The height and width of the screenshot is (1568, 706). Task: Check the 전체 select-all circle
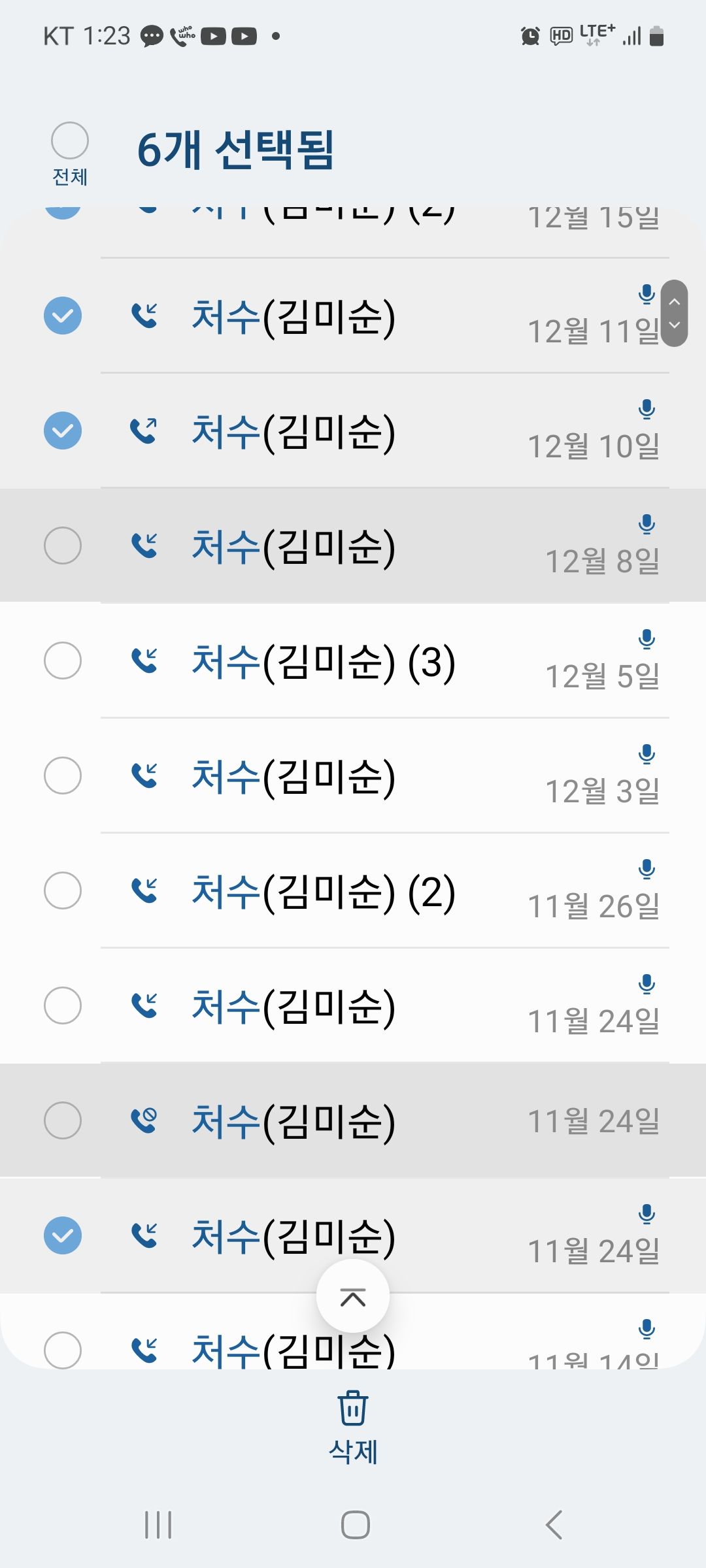click(x=69, y=140)
